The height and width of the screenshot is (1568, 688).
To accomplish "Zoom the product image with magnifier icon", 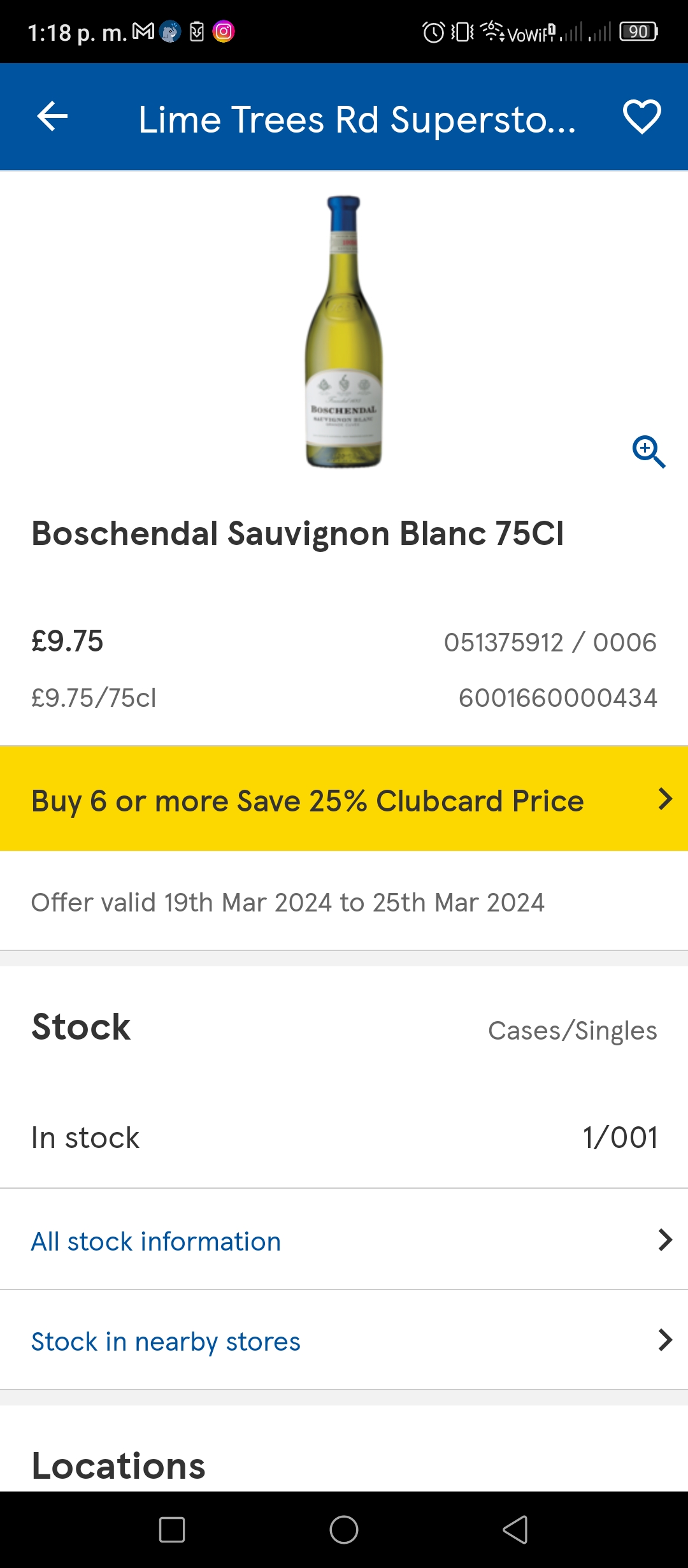I will 649,452.
